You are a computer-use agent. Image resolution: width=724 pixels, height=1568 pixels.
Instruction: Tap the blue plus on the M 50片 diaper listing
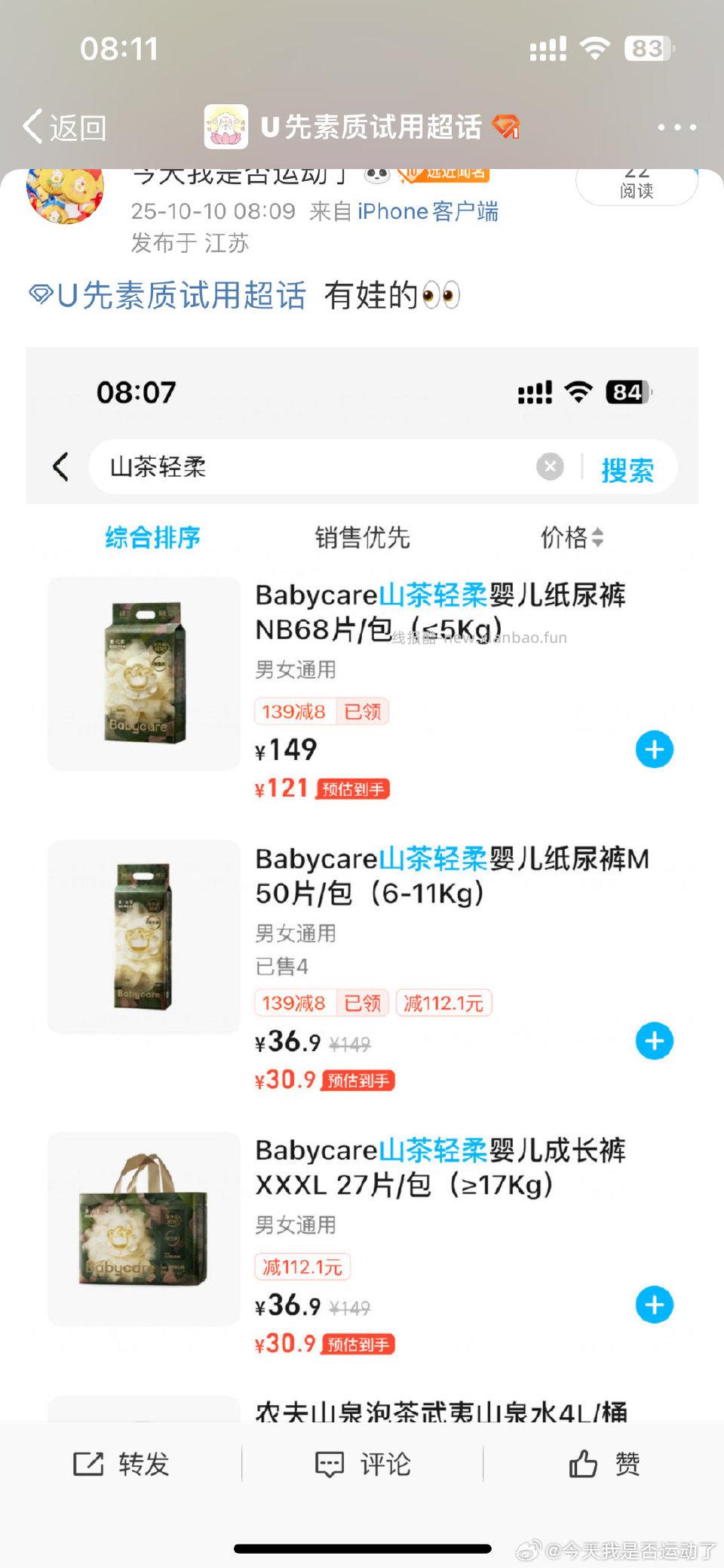(655, 1041)
